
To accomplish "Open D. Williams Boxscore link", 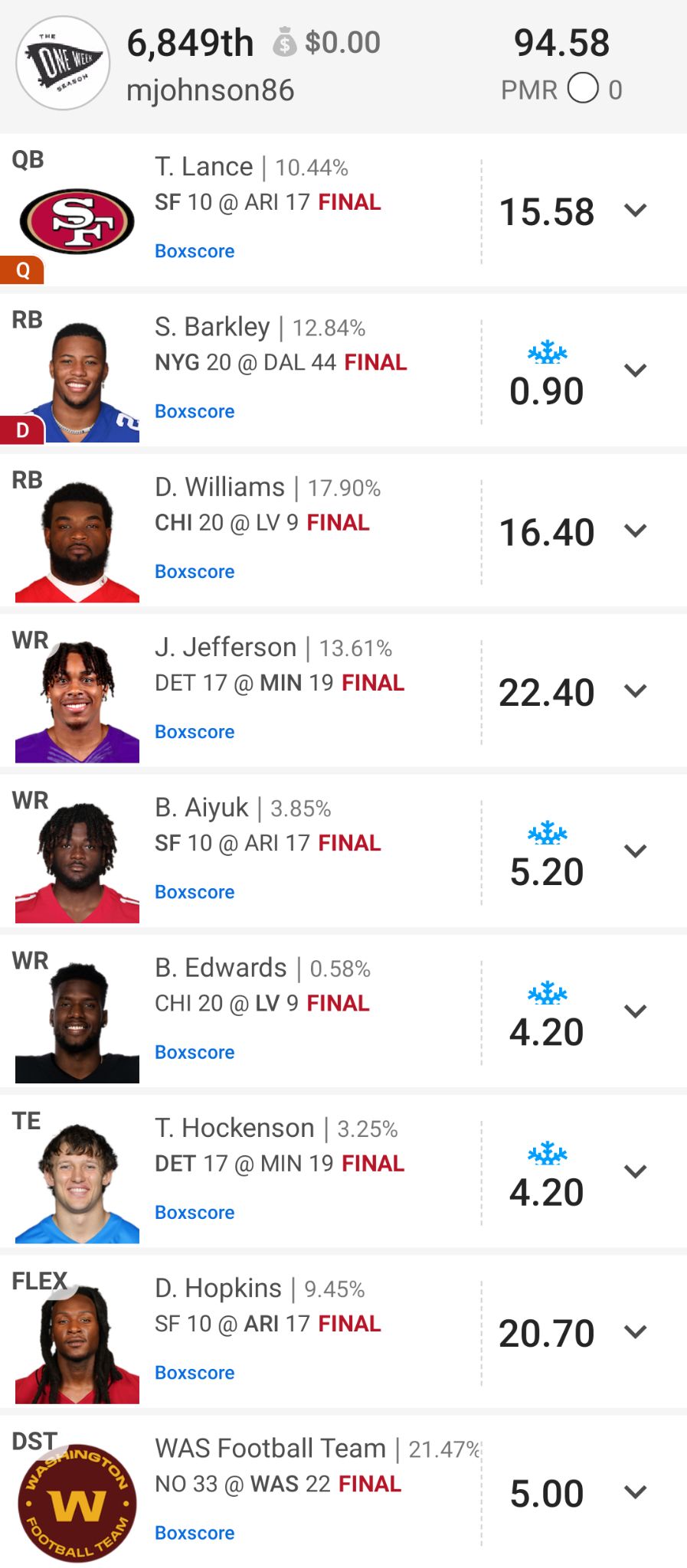I will tap(195, 571).
